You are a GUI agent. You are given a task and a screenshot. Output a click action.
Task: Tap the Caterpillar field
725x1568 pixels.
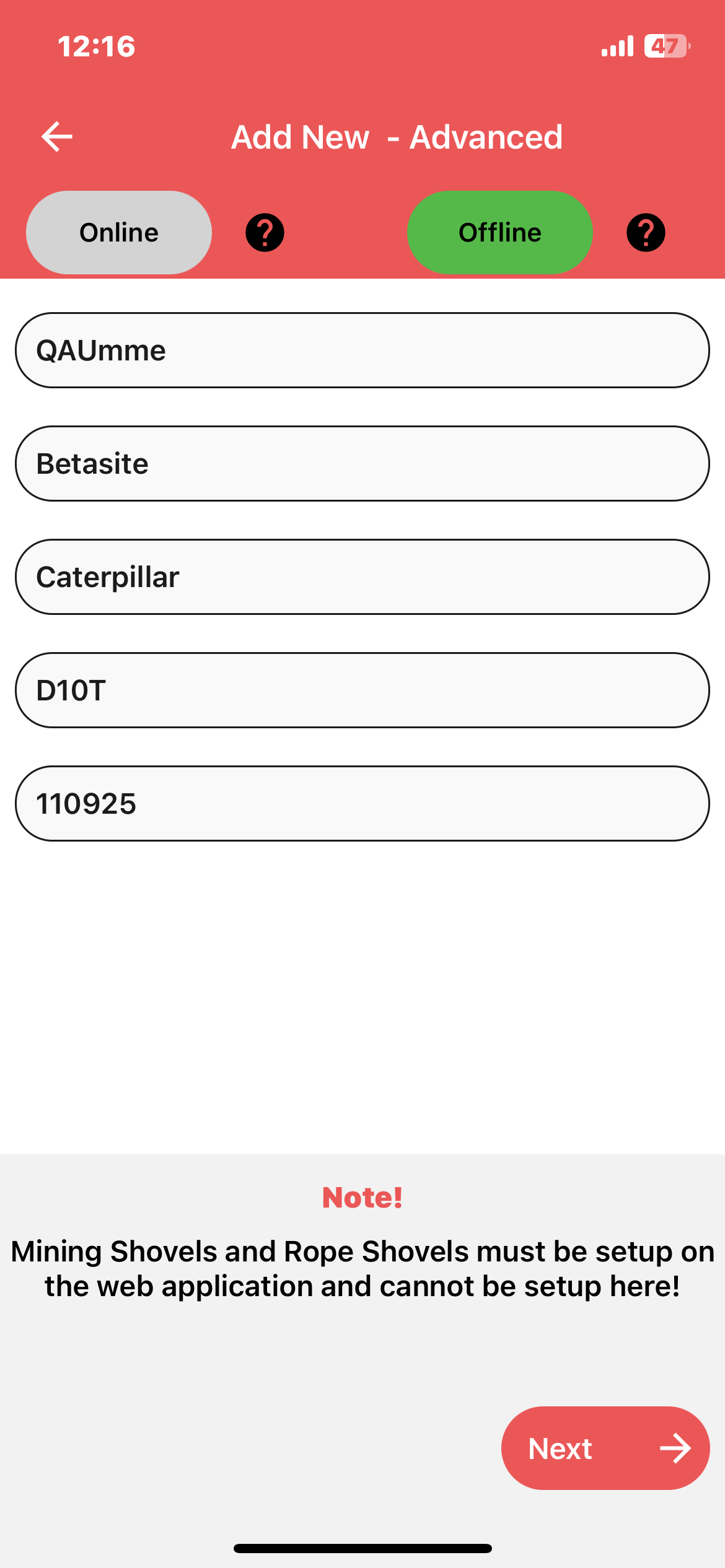(x=362, y=577)
